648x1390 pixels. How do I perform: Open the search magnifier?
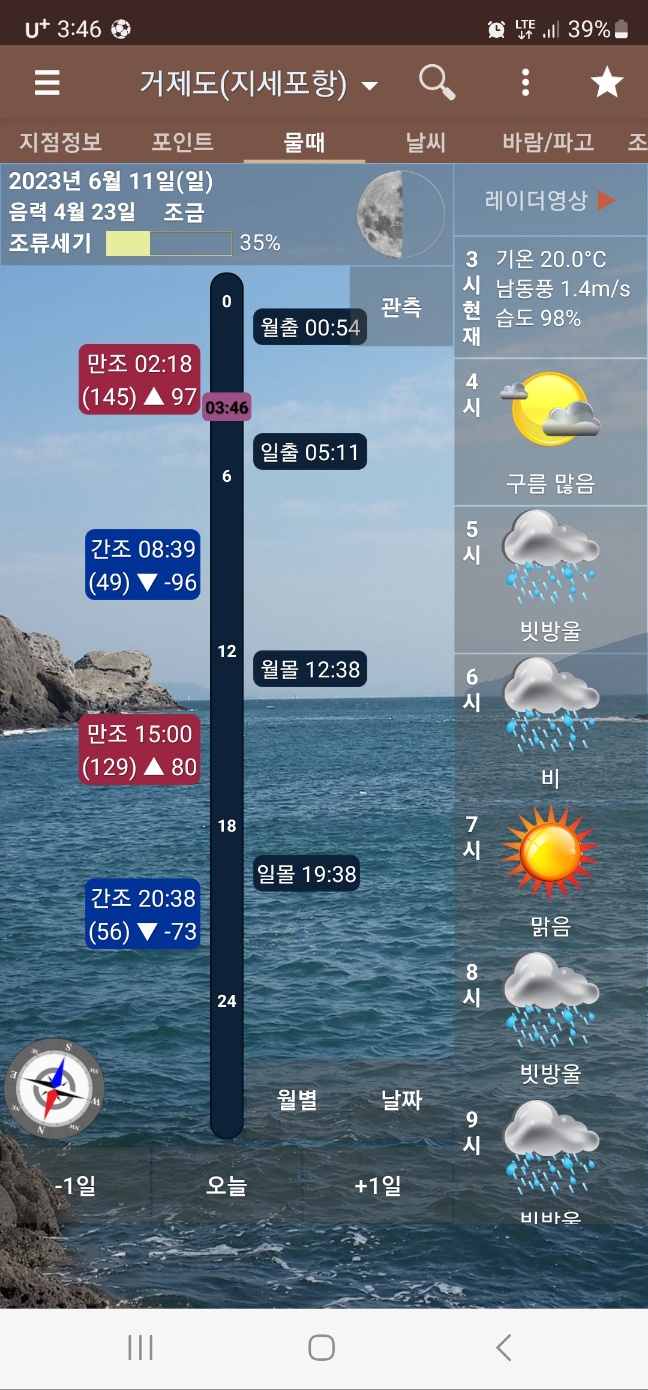point(436,83)
